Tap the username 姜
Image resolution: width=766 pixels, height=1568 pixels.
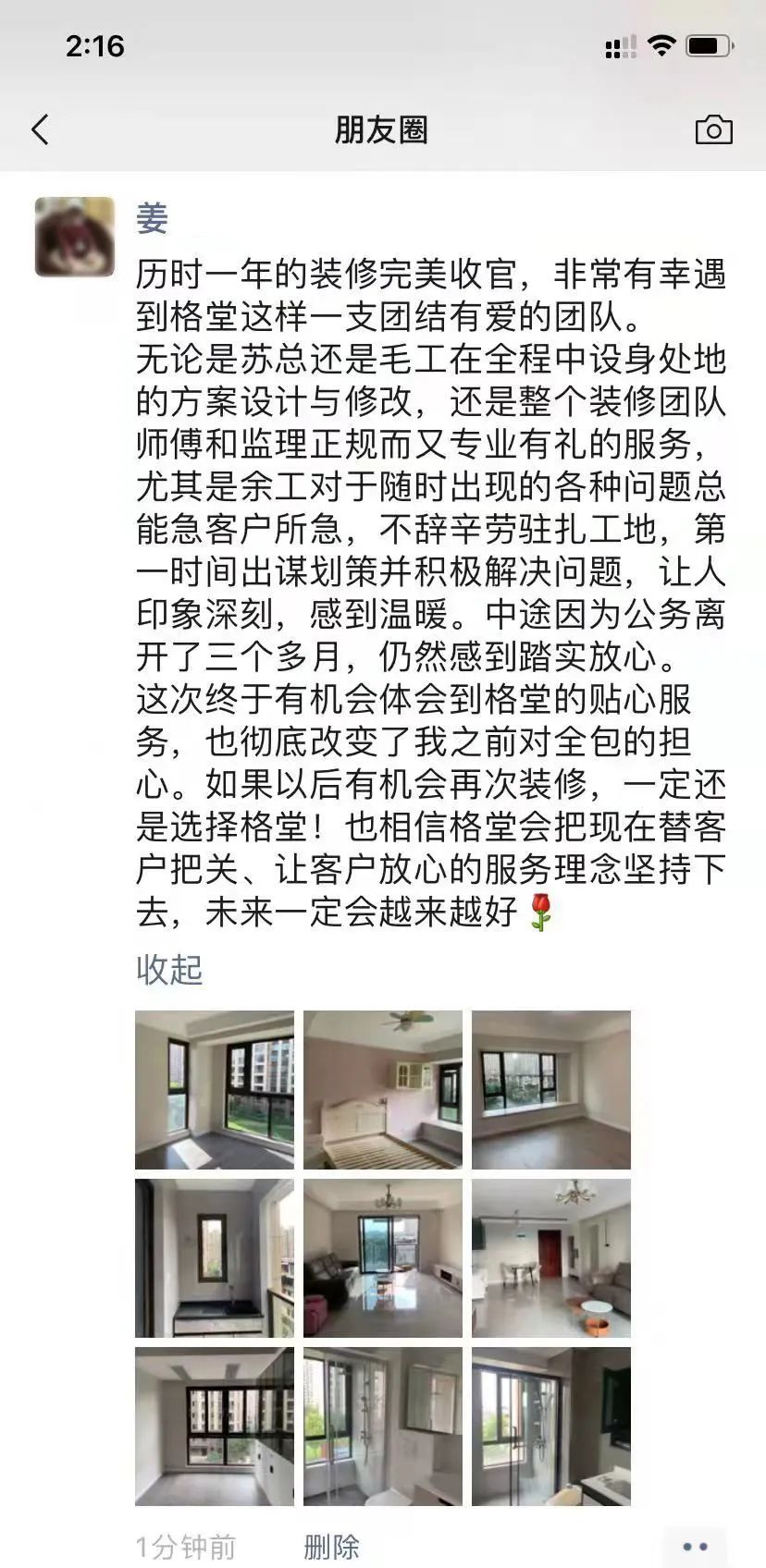coord(153,219)
